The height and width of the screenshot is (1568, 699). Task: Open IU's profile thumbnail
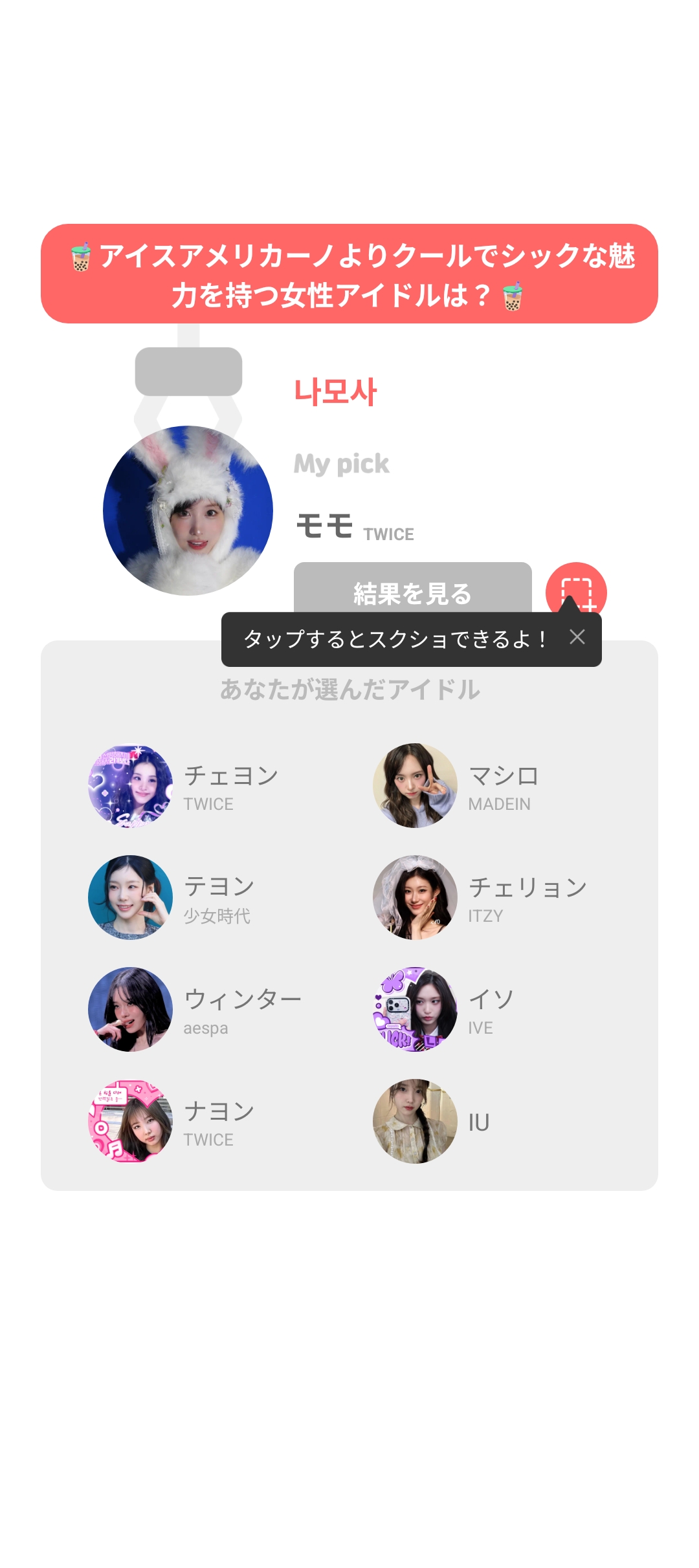pyautogui.click(x=415, y=1120)
